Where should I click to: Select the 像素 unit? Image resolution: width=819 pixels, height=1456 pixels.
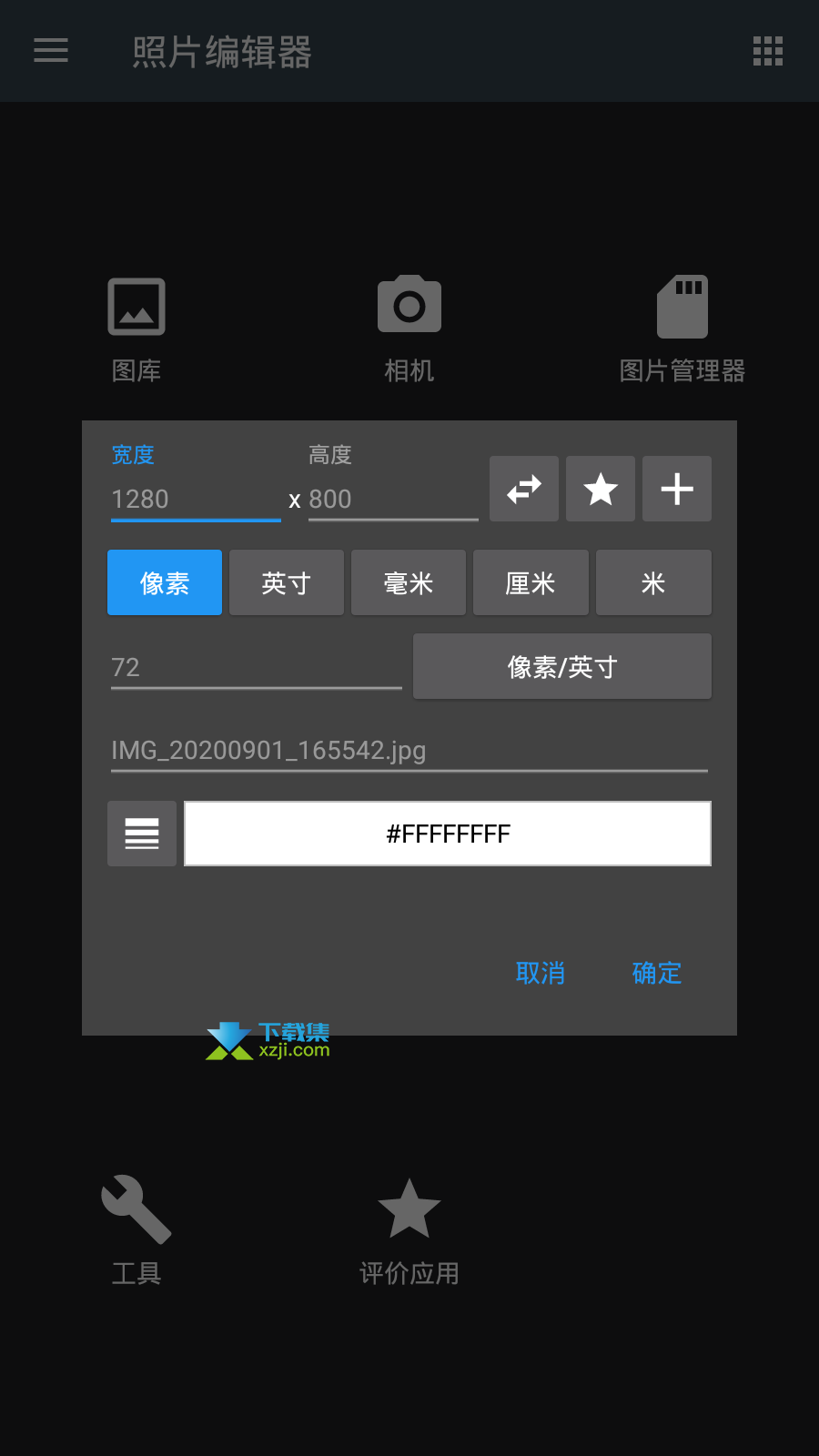point(165,582)
